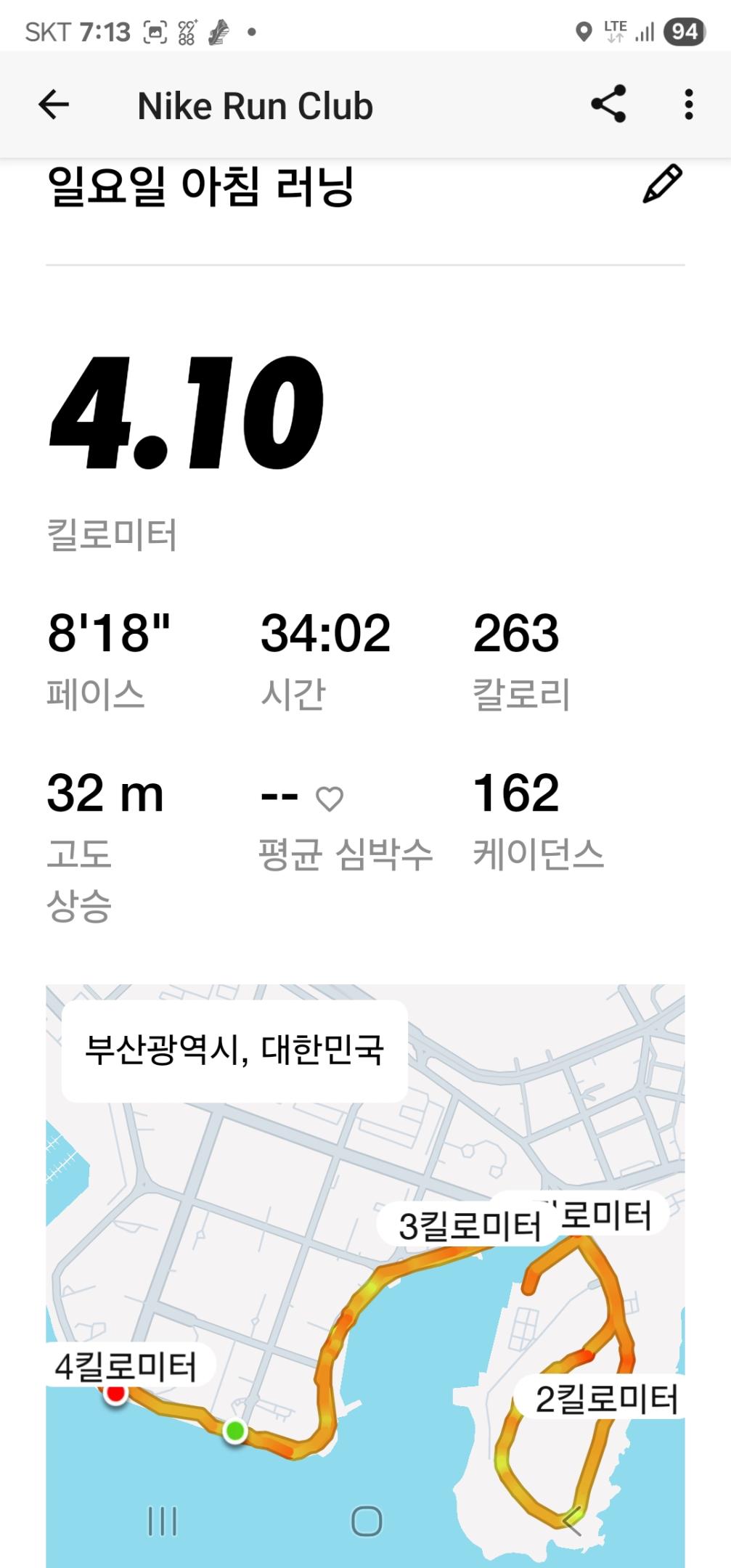Edit the run title with pencil icon
The width and height of the screenshot is (731, 1568).
tap(662, 184)
